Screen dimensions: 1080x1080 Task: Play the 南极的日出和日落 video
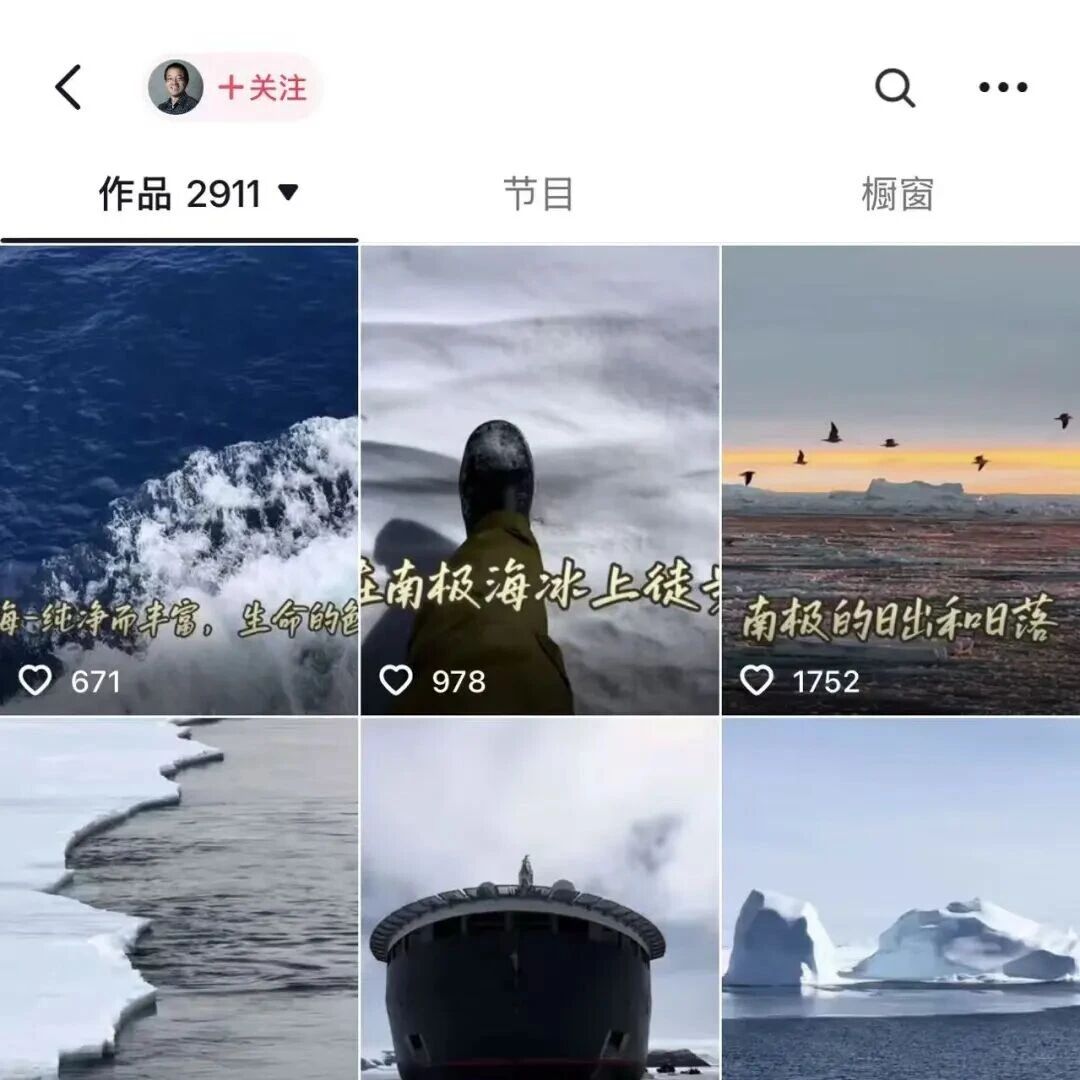(x=900, y=480)
